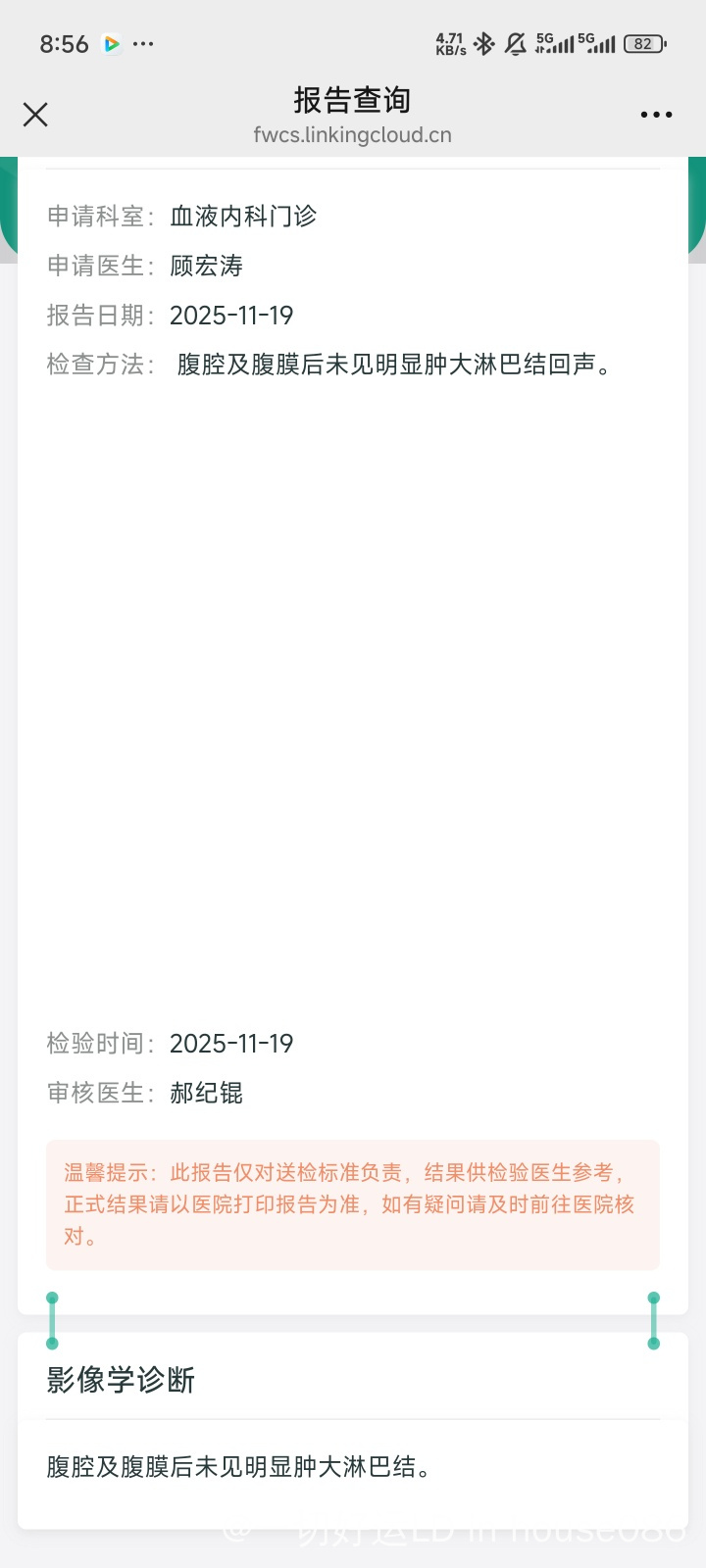Close the report query page

point(35,115)
